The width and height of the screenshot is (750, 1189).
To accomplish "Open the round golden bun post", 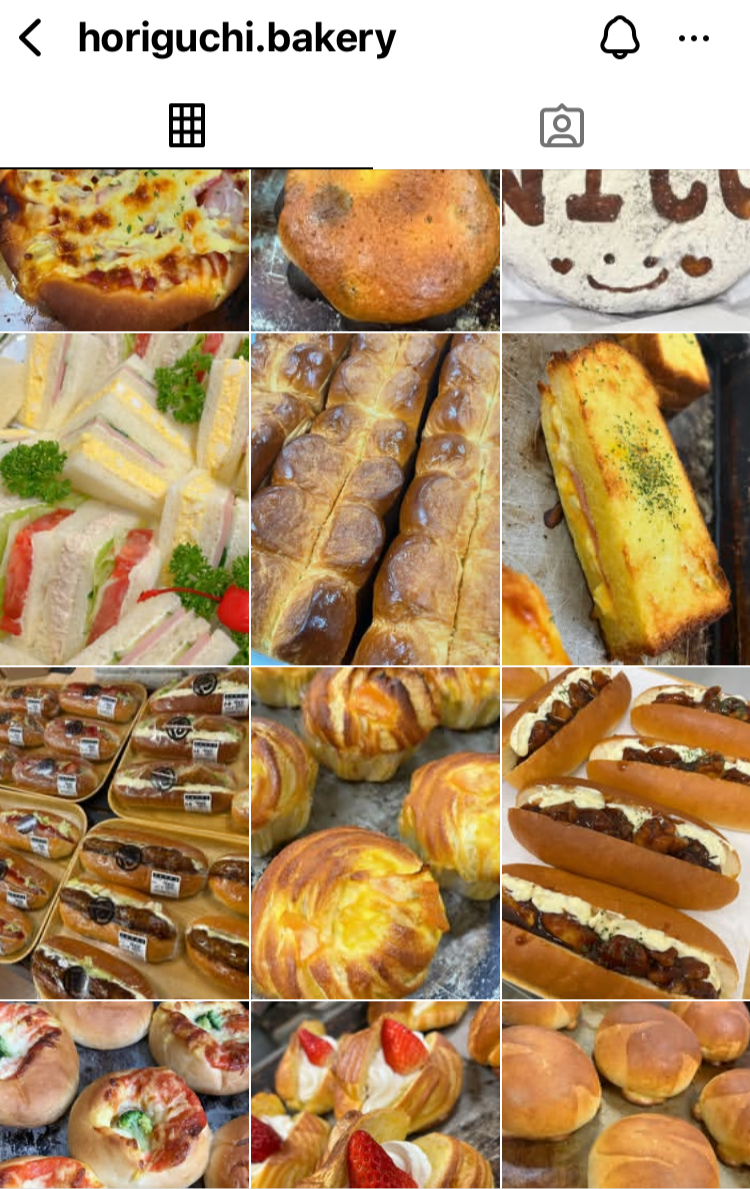I will (x=375, y=250).
